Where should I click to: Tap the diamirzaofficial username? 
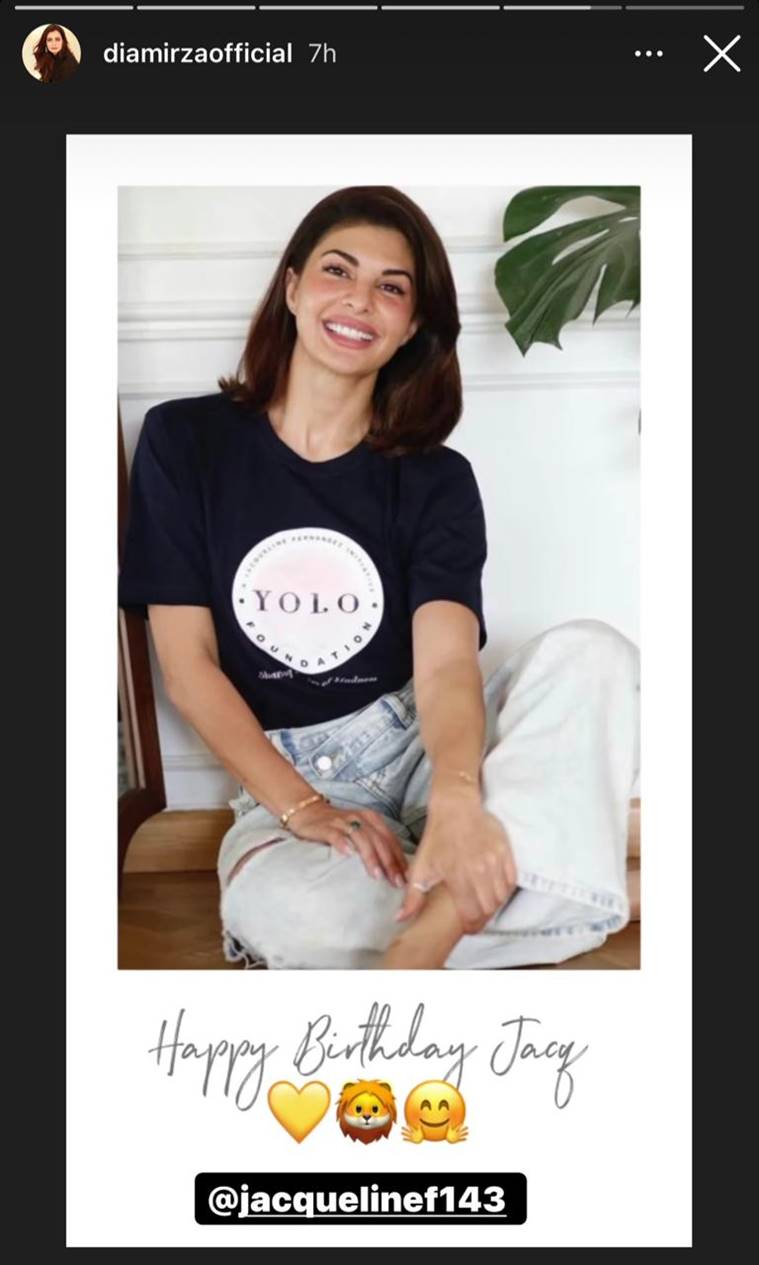pyautogui.click(x=197, y=54)
